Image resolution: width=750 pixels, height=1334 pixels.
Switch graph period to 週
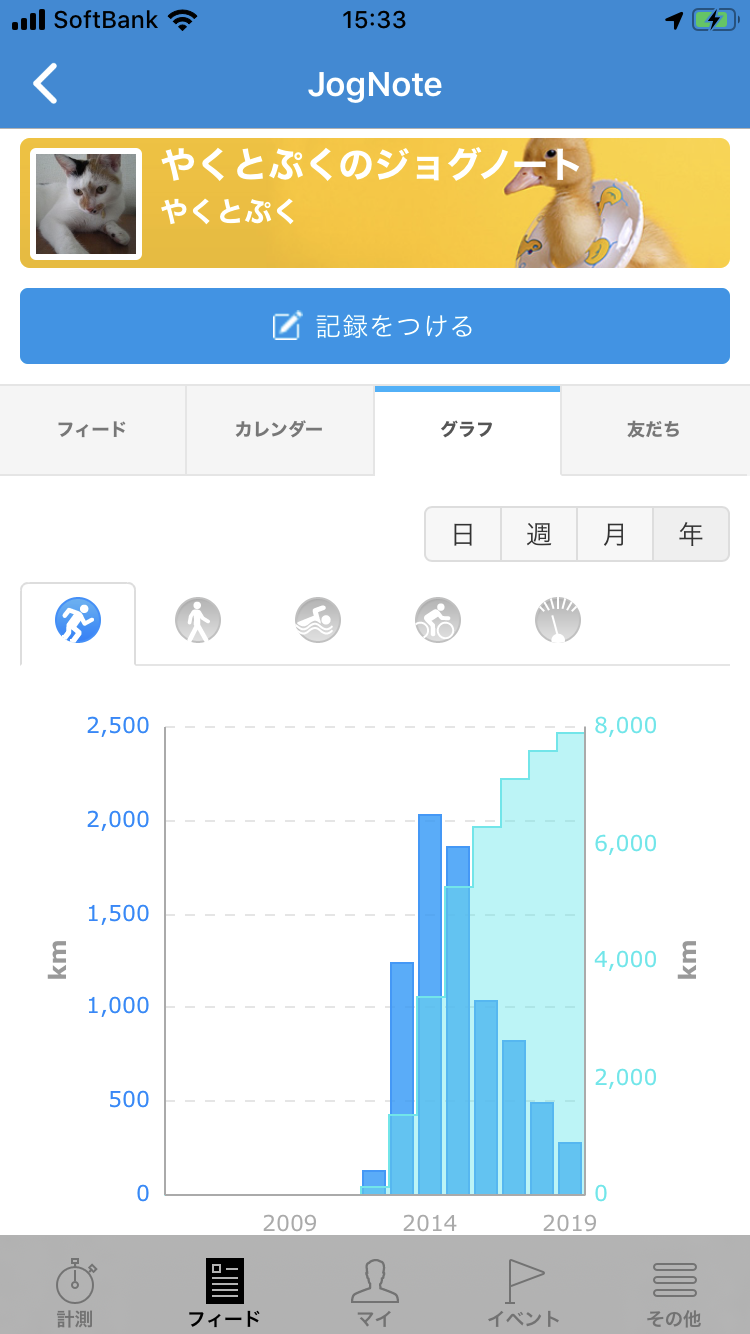[539, 534]
